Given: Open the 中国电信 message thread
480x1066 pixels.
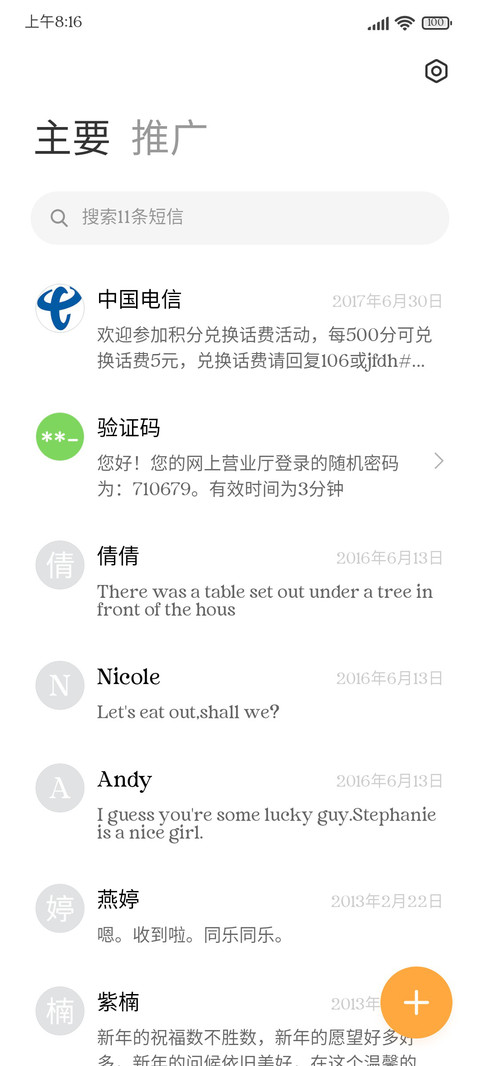Looking at the screenshot, I should [240, 329].
